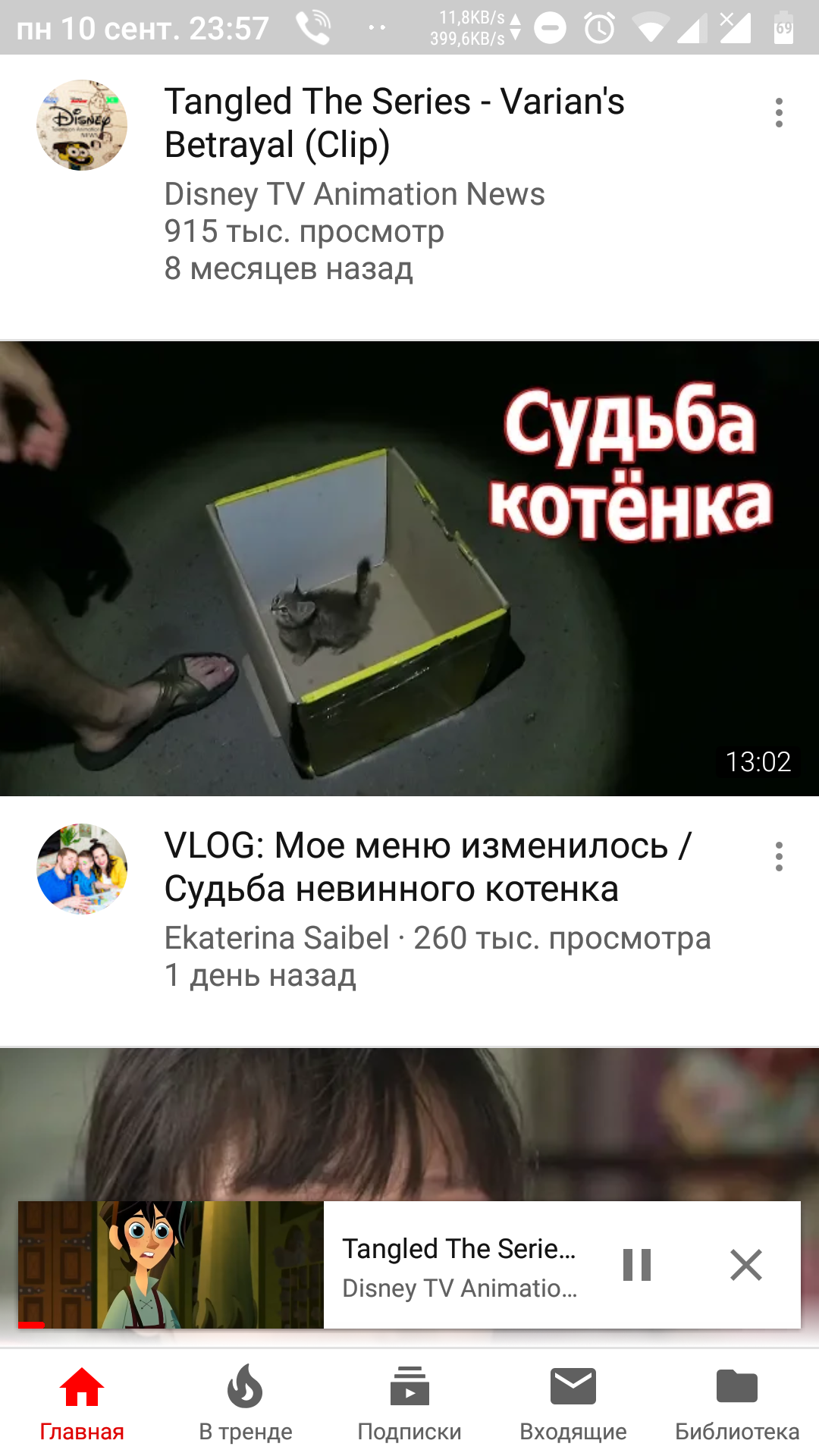The height and width of the screenshot is (1456, 819).
Task: Open the Входящие tab
Action: (573, 1403)
